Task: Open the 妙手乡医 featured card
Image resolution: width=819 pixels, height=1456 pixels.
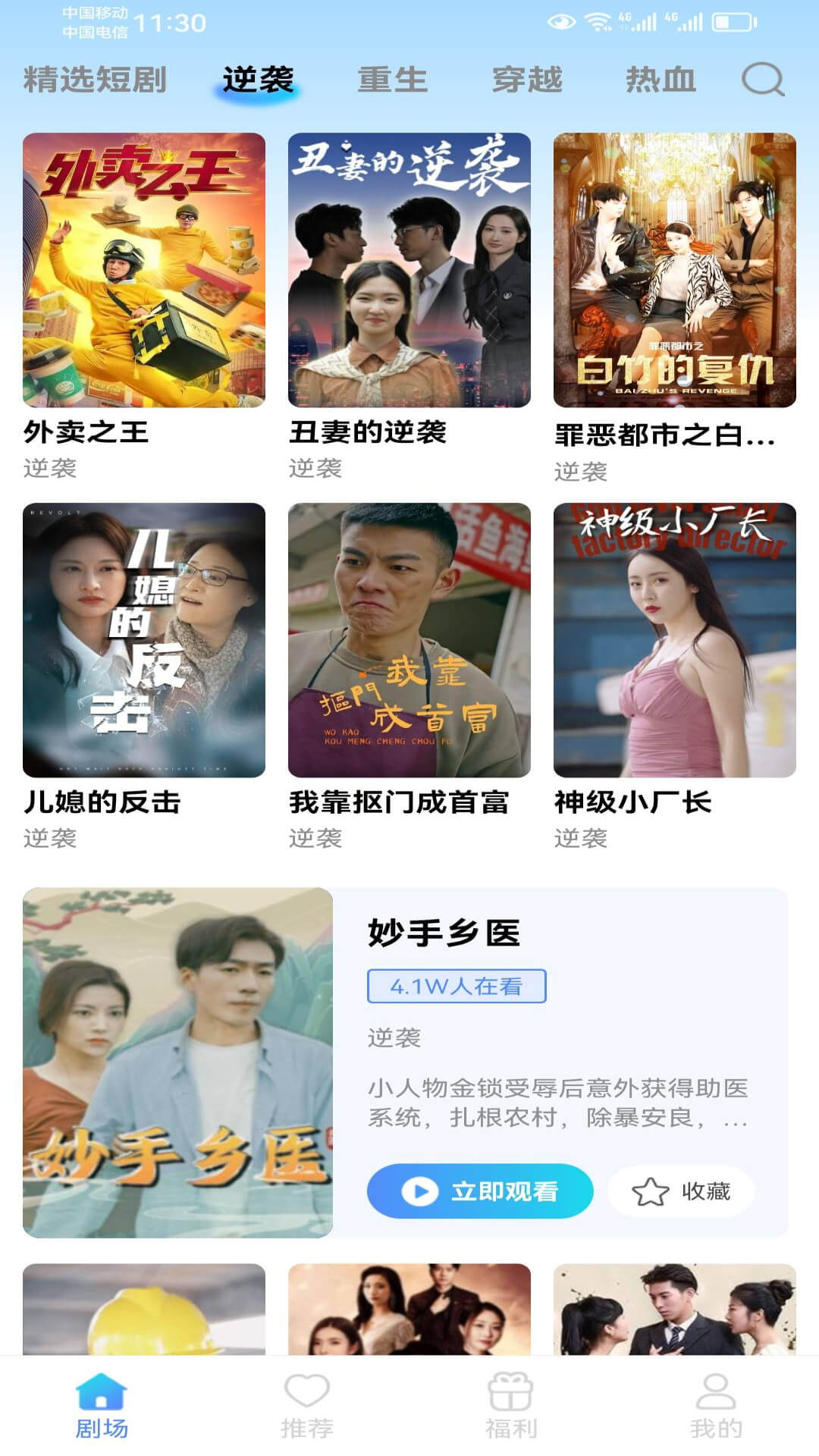Action: click(x=177, y=1062)
